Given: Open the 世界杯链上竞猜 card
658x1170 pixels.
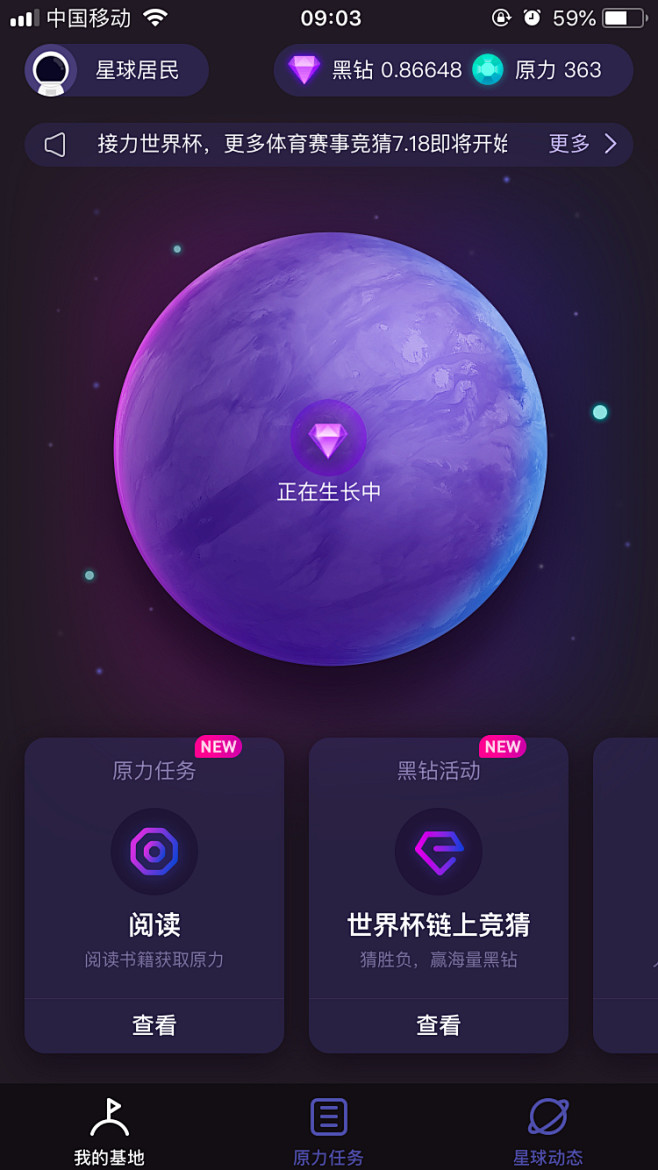Looking at the screenshot, I should [x=439, y=869].
